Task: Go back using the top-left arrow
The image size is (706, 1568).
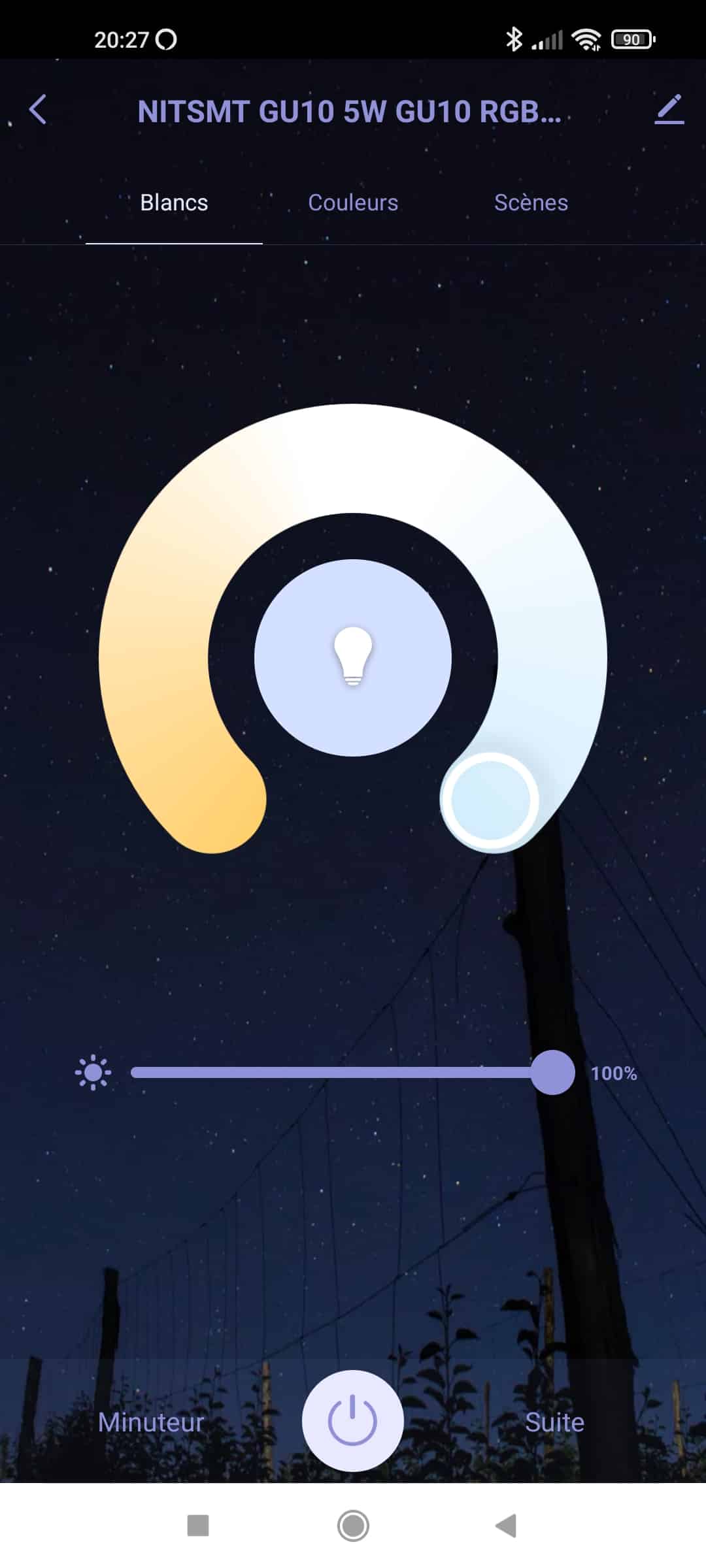Action: [38, 110]
